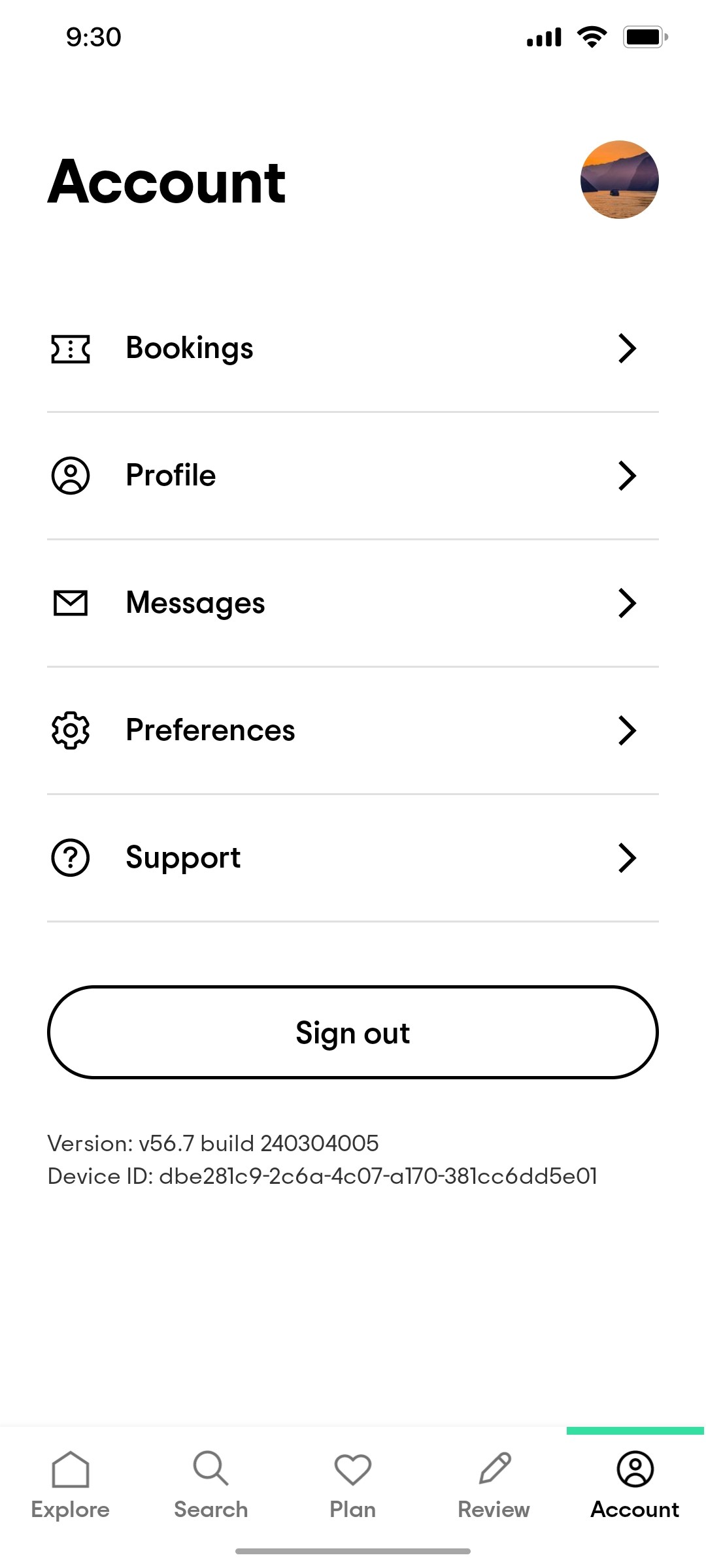Open the Preferences menu row

click(353, 730)
